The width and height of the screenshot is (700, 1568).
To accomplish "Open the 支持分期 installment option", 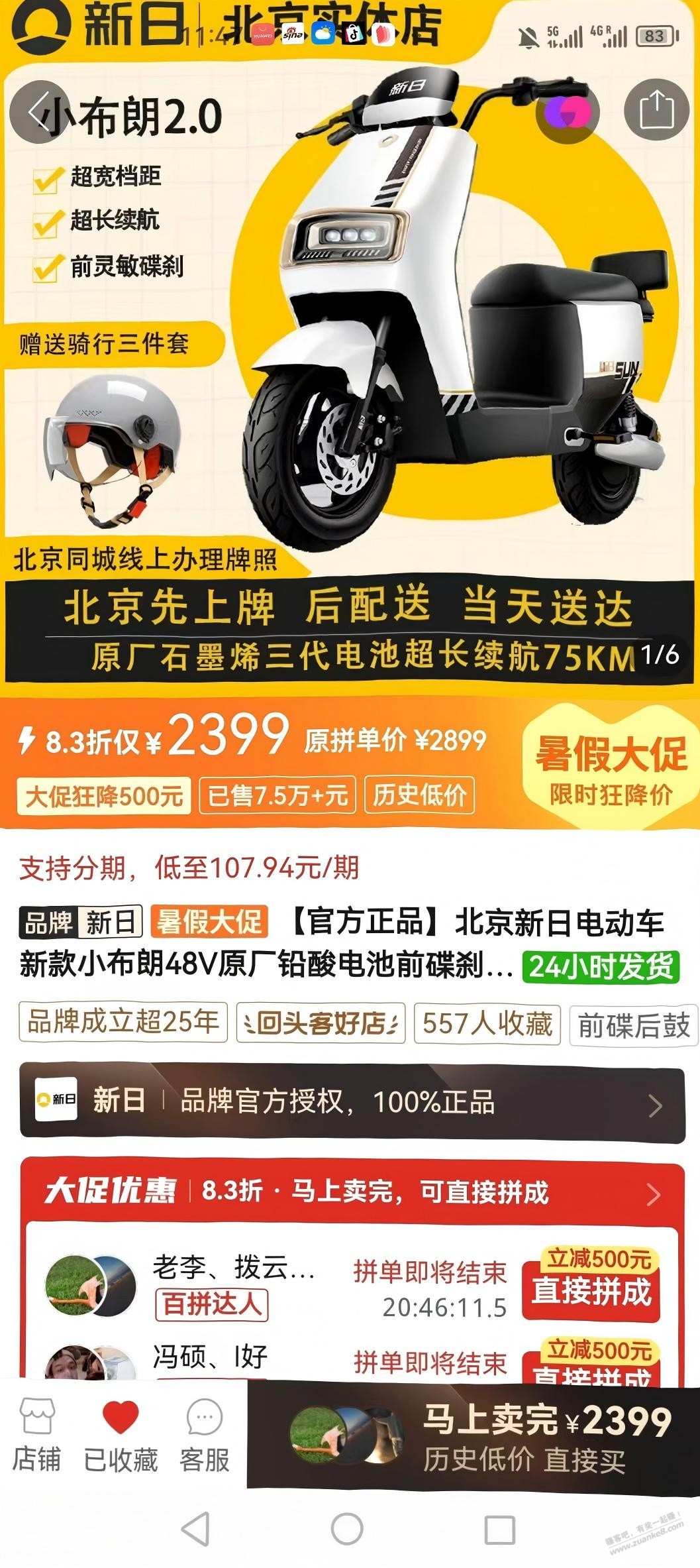I will (x=189, y=868).
